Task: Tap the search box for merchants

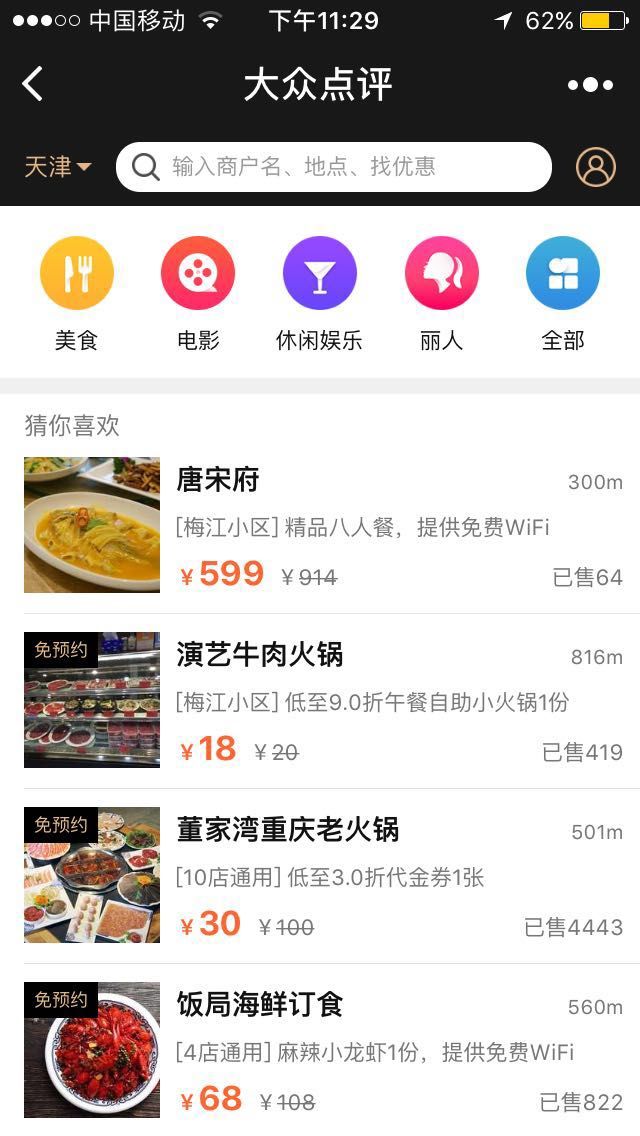Action: click(334, 167)
